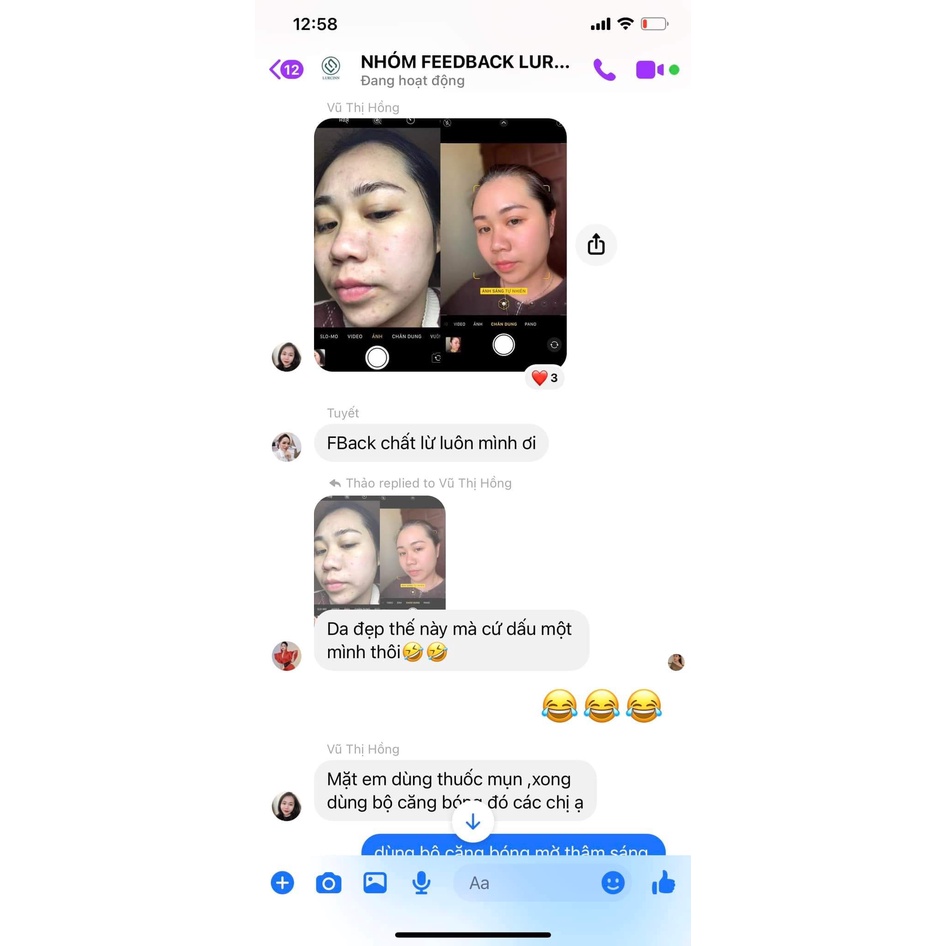Jump to the latest messages arrow
Viewport: 946px width, 946px height.
coord(473,822)
